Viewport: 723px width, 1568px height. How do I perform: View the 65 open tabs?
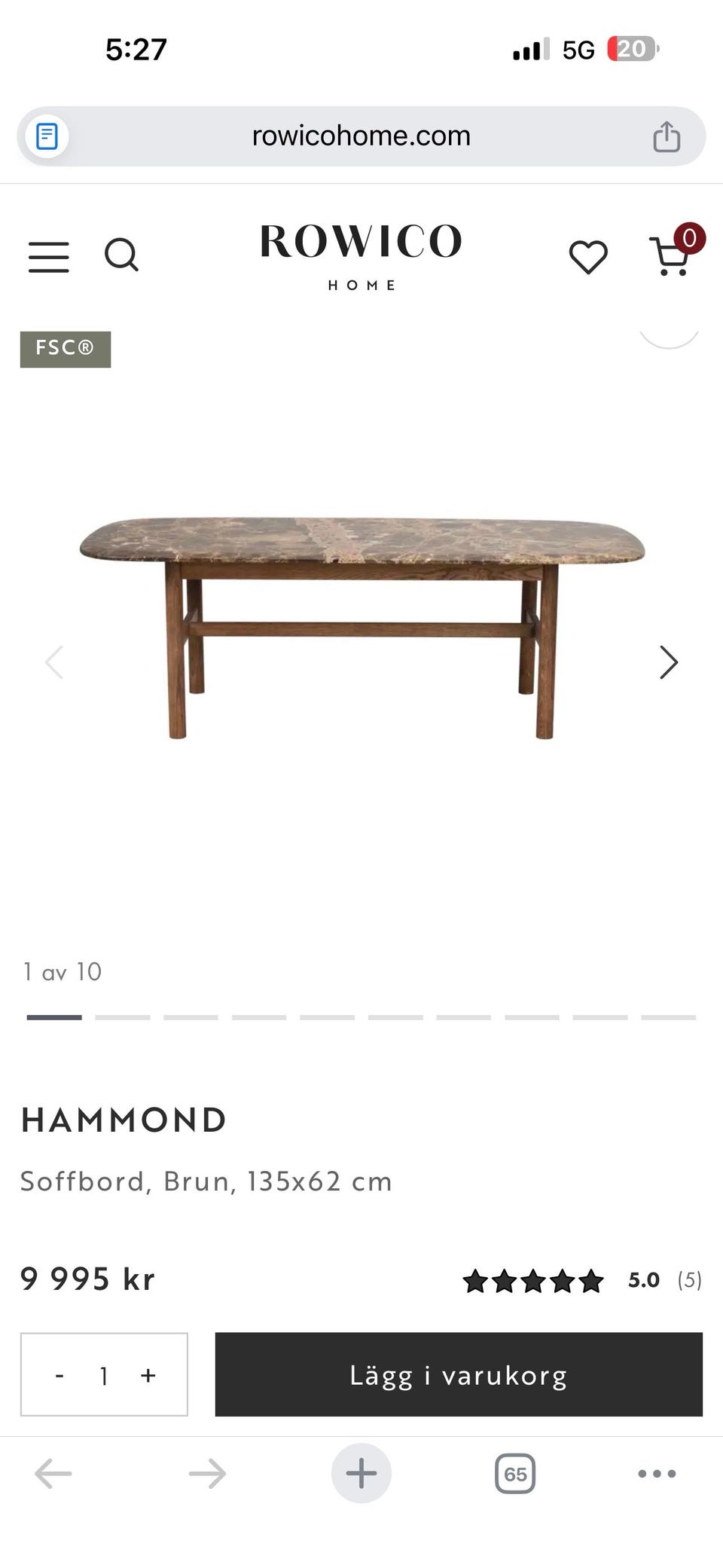tap(515, 1473)
